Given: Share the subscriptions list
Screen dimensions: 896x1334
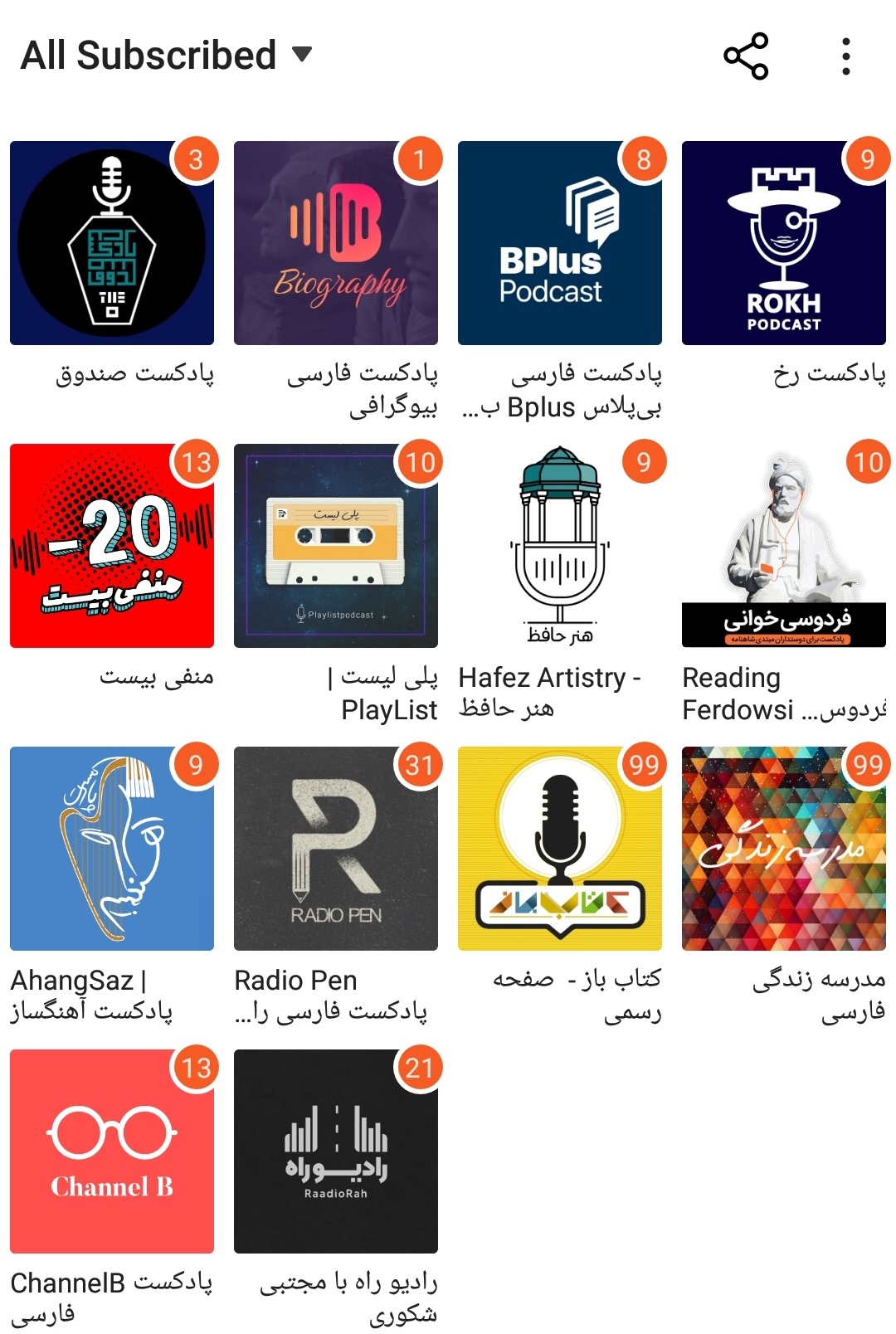Looking at the screenshot, I should 746,56.
